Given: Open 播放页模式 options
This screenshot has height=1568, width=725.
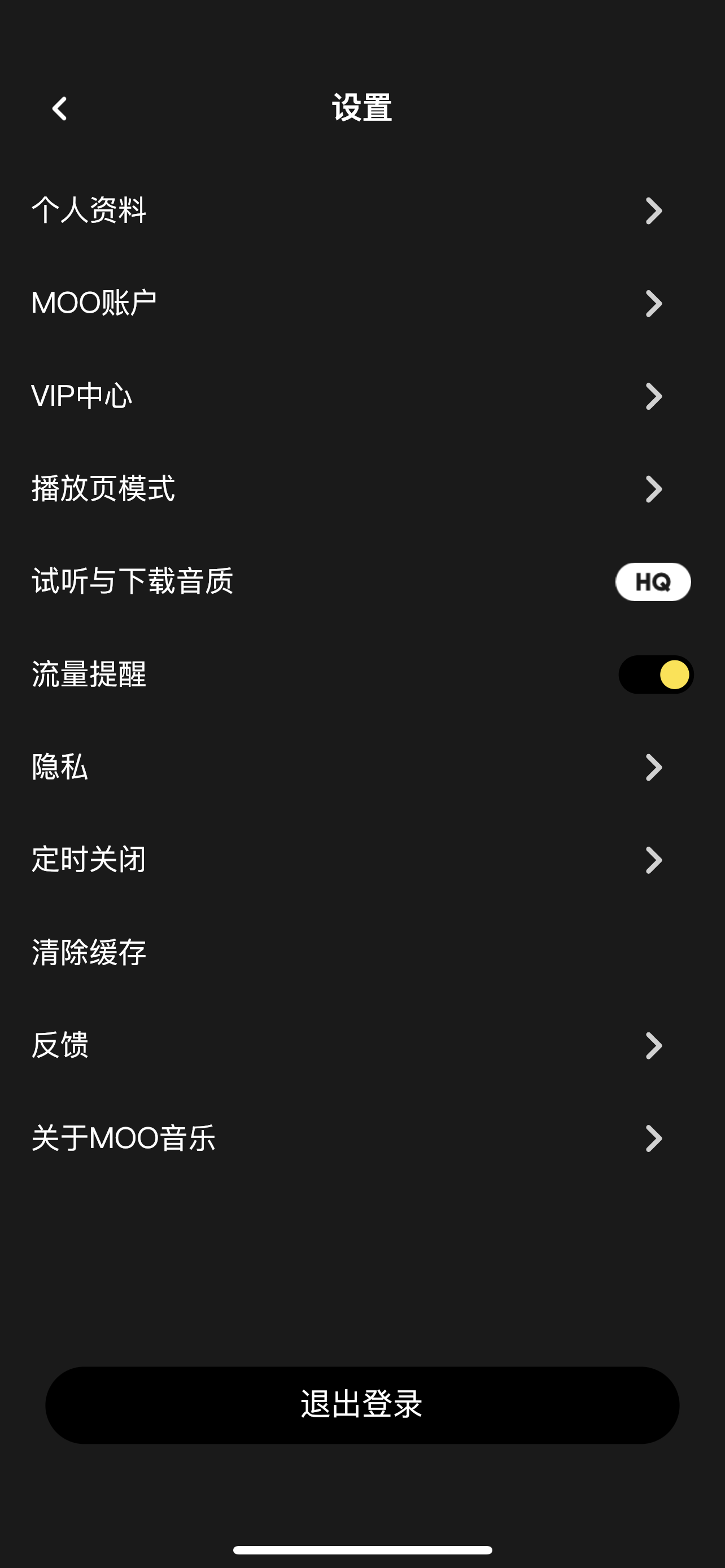Looking at the screenshot, I should (x=362, y=489).
